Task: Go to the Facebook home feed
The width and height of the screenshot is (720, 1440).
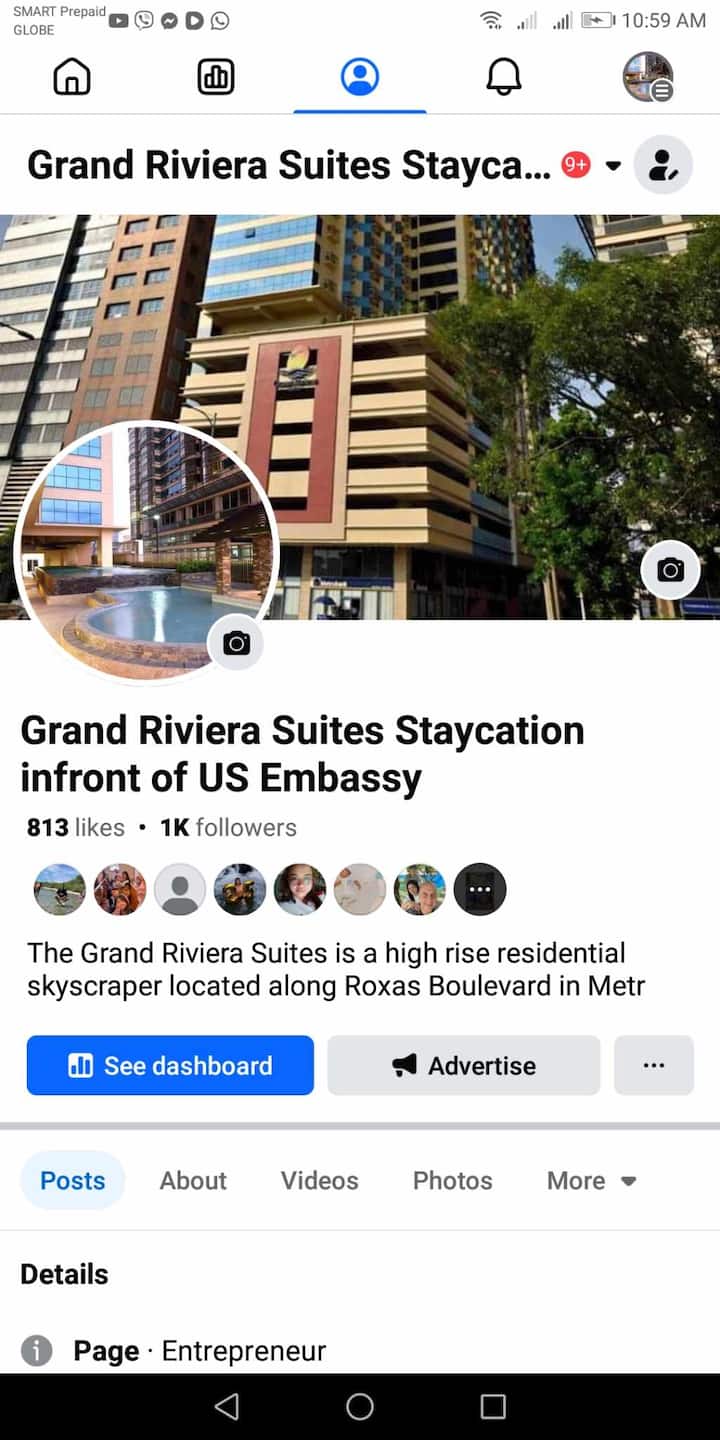Action: click(x=72, y=77)
